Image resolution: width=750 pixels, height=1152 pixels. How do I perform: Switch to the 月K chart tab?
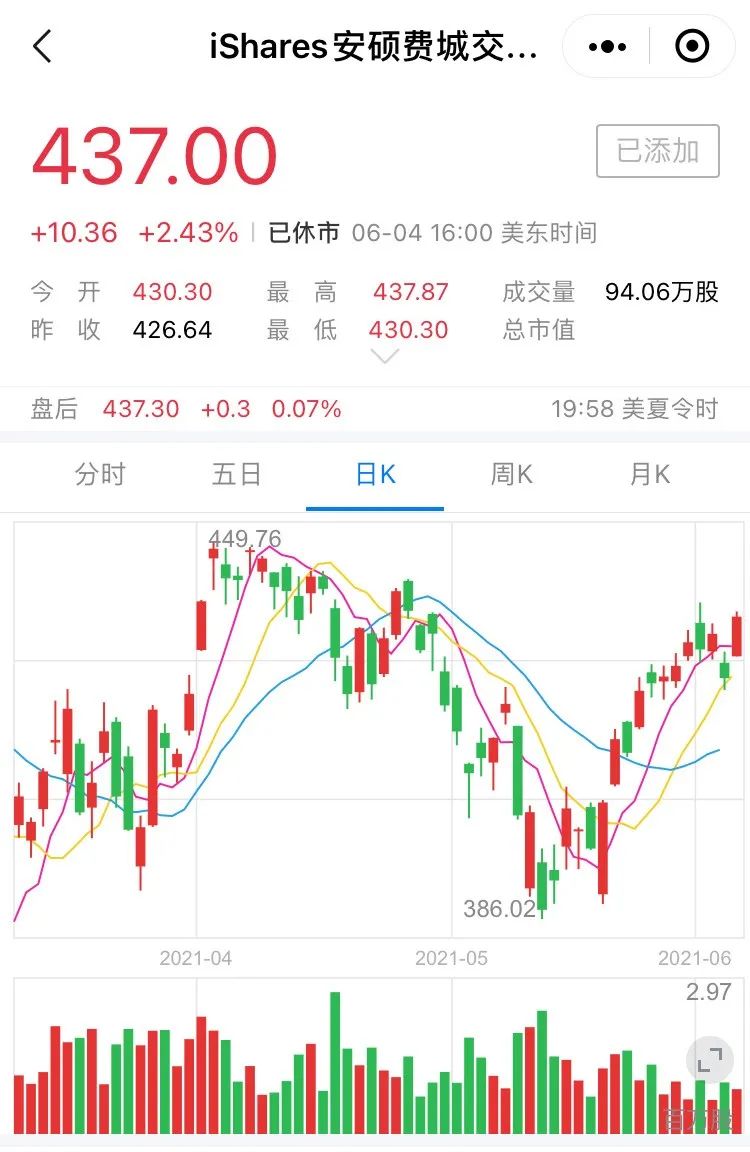649,474
